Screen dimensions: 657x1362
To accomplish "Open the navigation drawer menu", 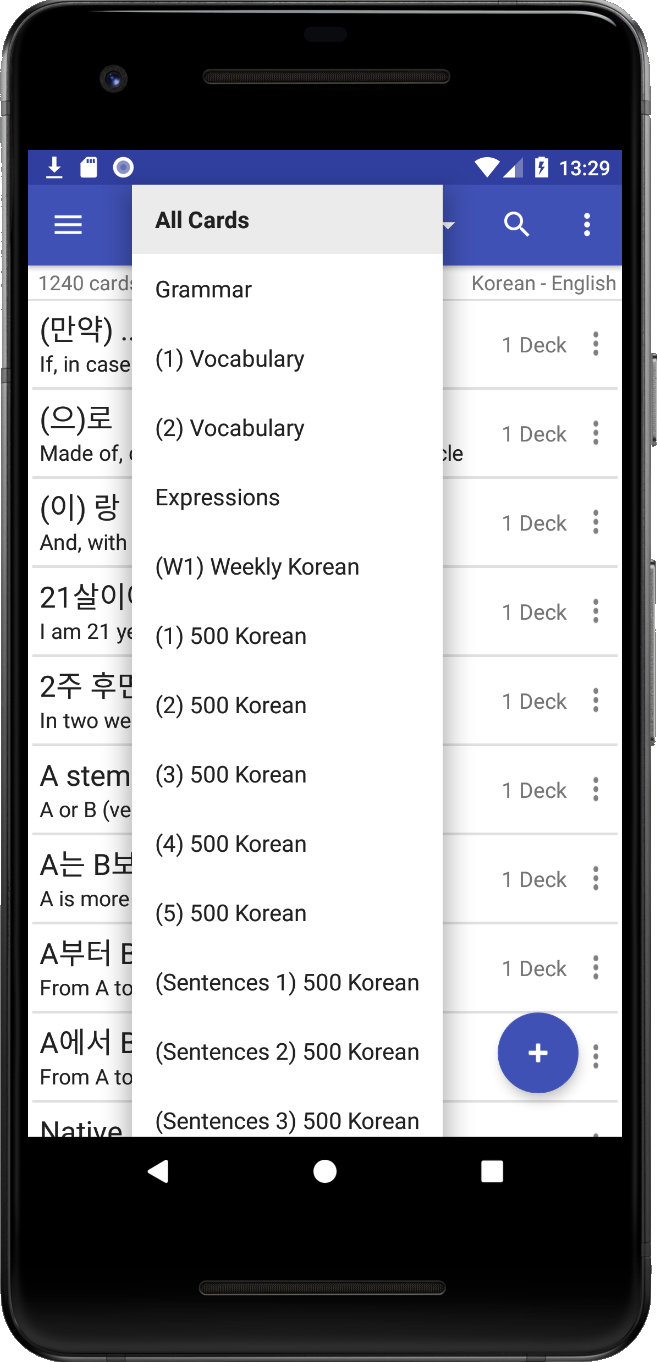I will tap(68, 224).
